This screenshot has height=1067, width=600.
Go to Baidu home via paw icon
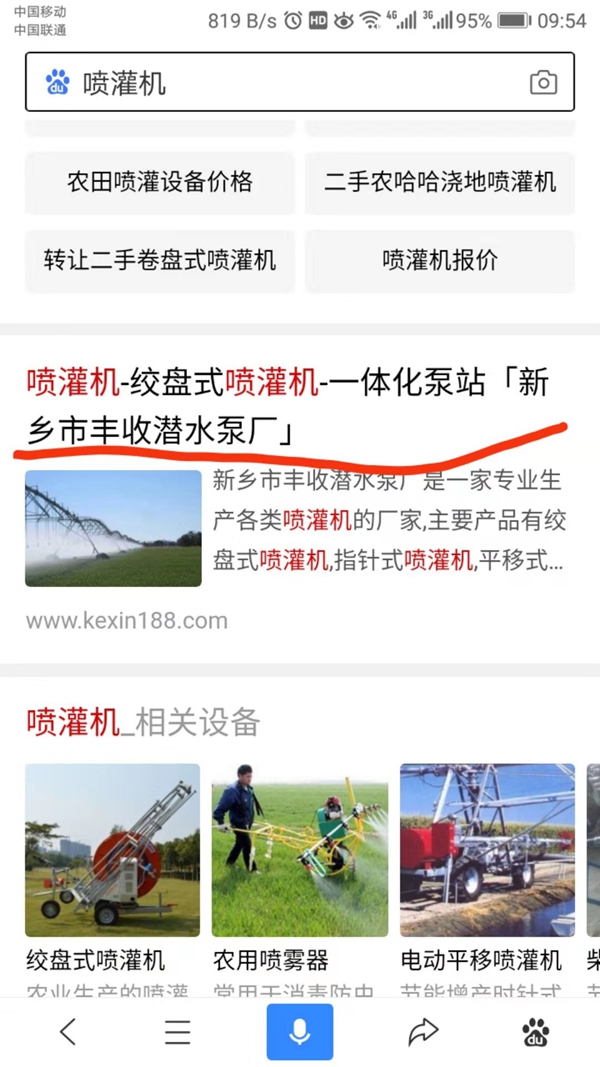tap(536, 1031)
